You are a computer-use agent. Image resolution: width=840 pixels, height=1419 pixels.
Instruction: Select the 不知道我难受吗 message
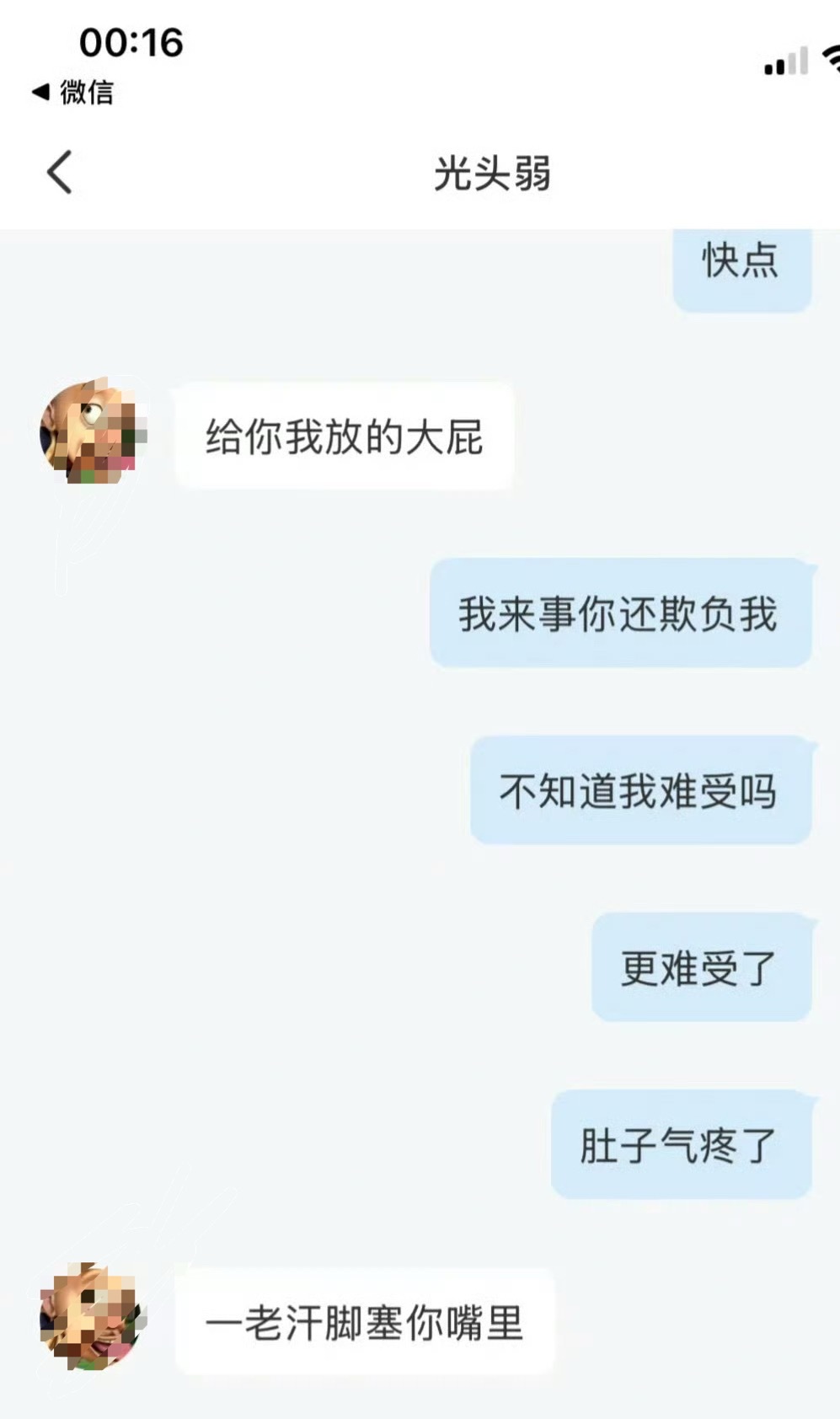pyautogui.click(x=640, y=790)
